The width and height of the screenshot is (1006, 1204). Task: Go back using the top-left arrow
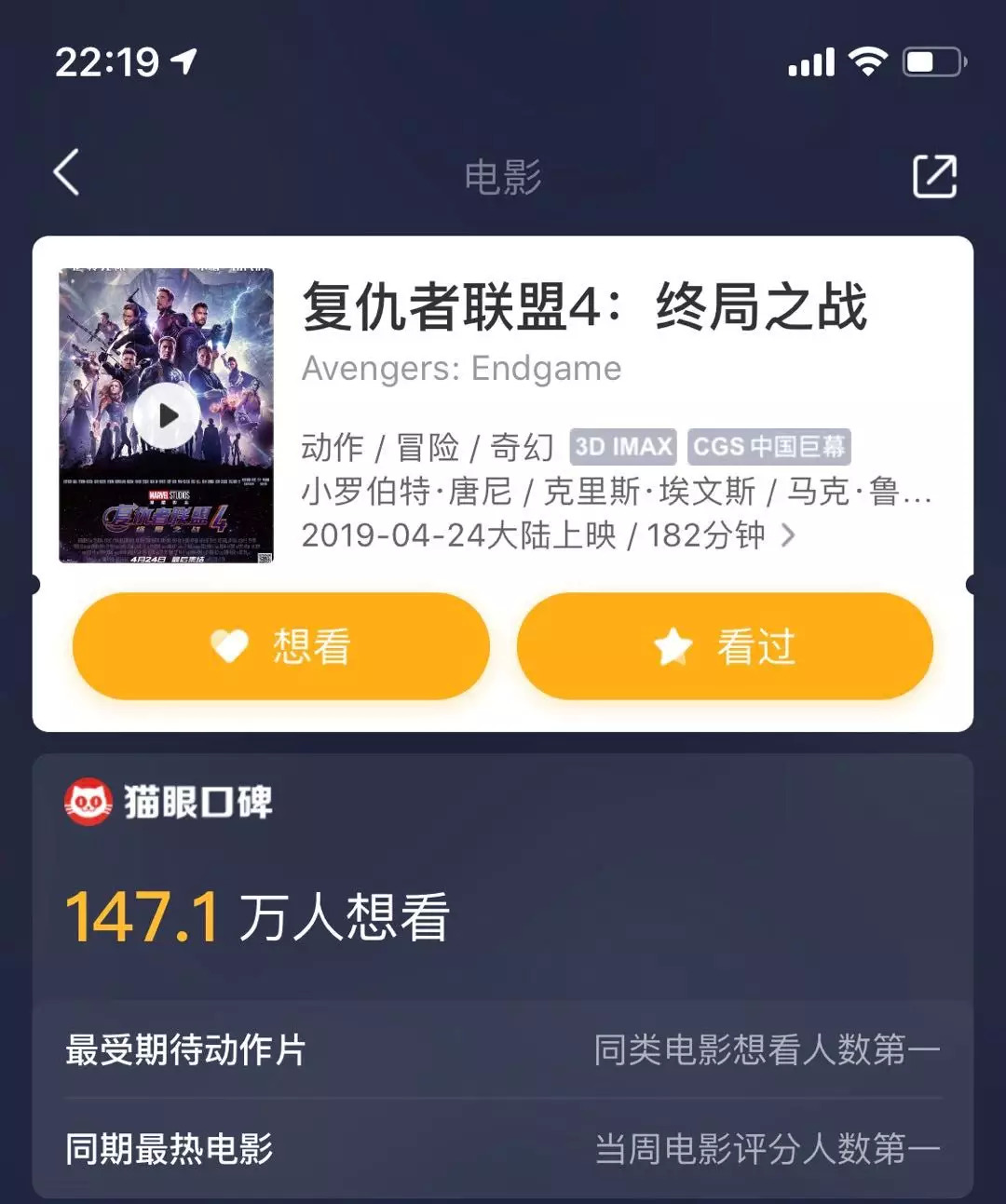click(x=66, y=173)
